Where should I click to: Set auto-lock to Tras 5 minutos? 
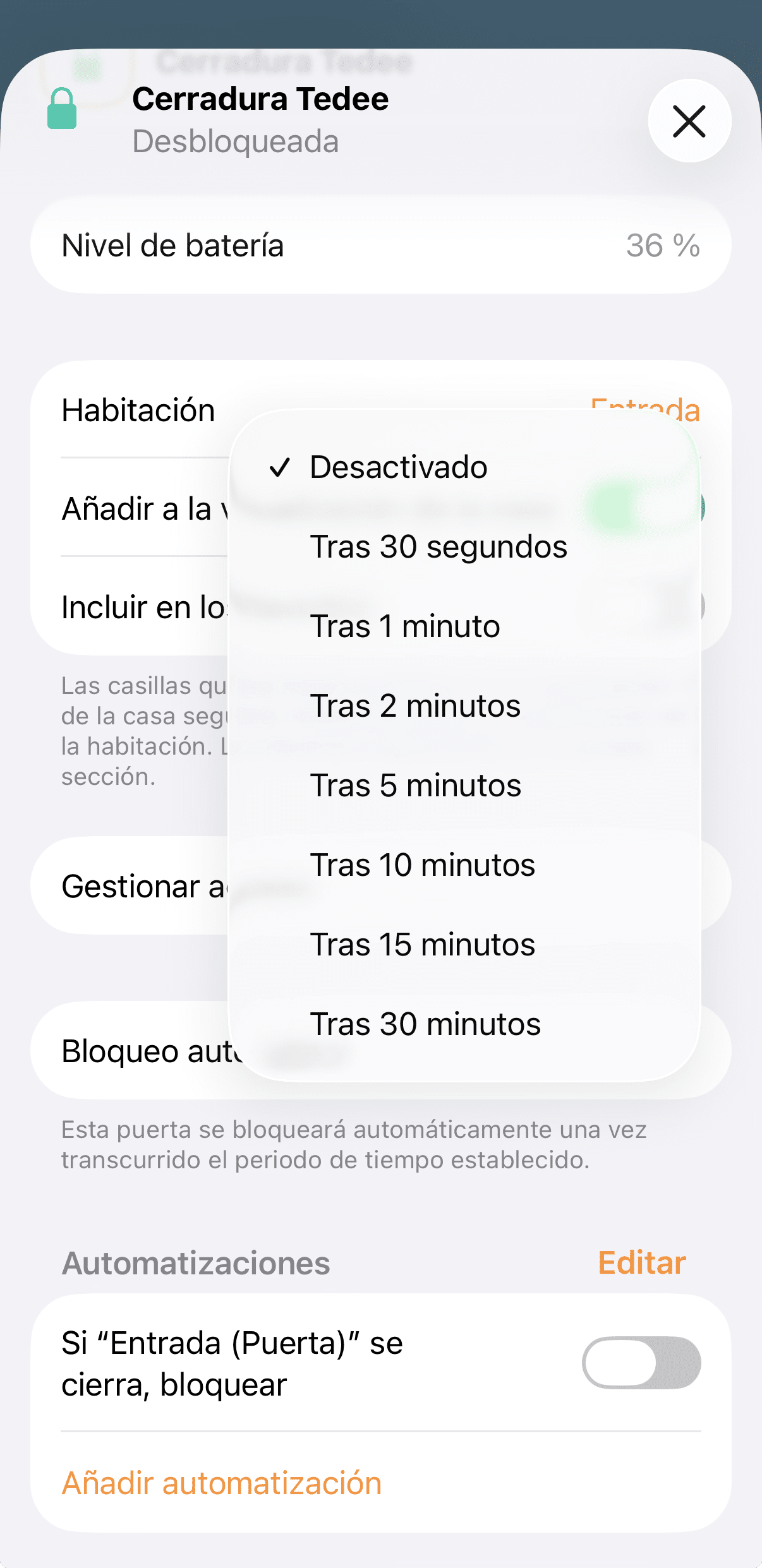pos(415,786)
